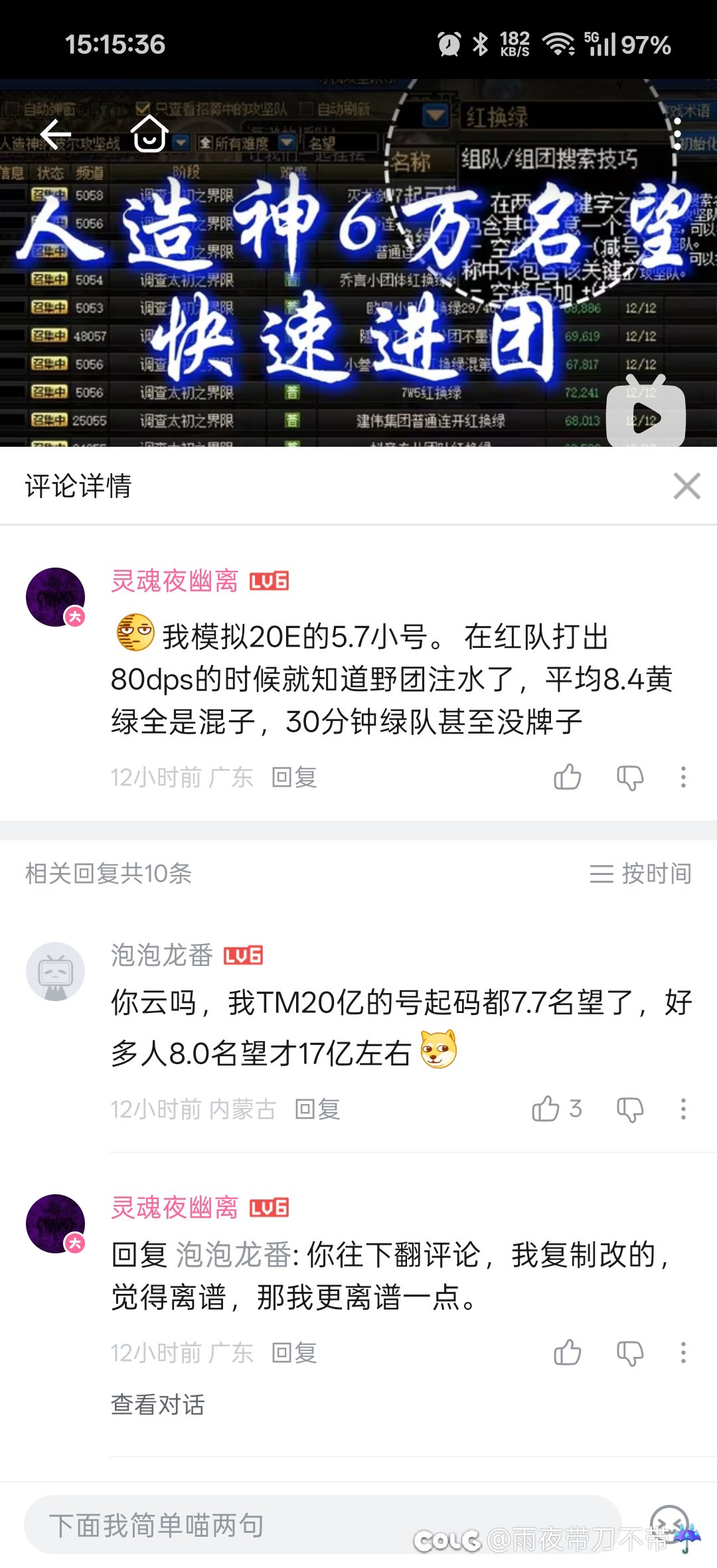Open 泡泡龙番's profile avatar
This screenshot has height=1568, width=717.
coord(55,972)
